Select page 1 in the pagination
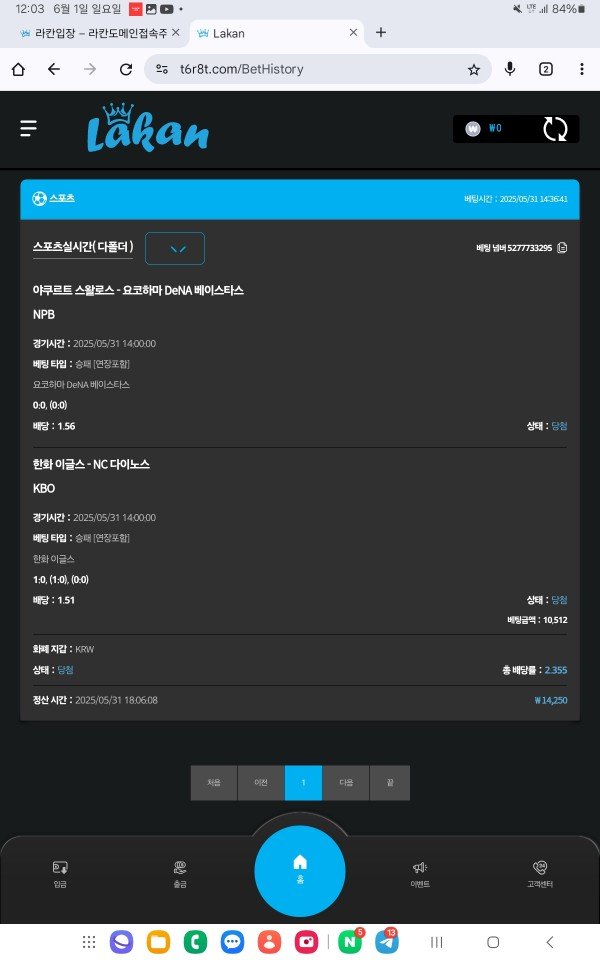The image size is (600, 960). point(303,783)
